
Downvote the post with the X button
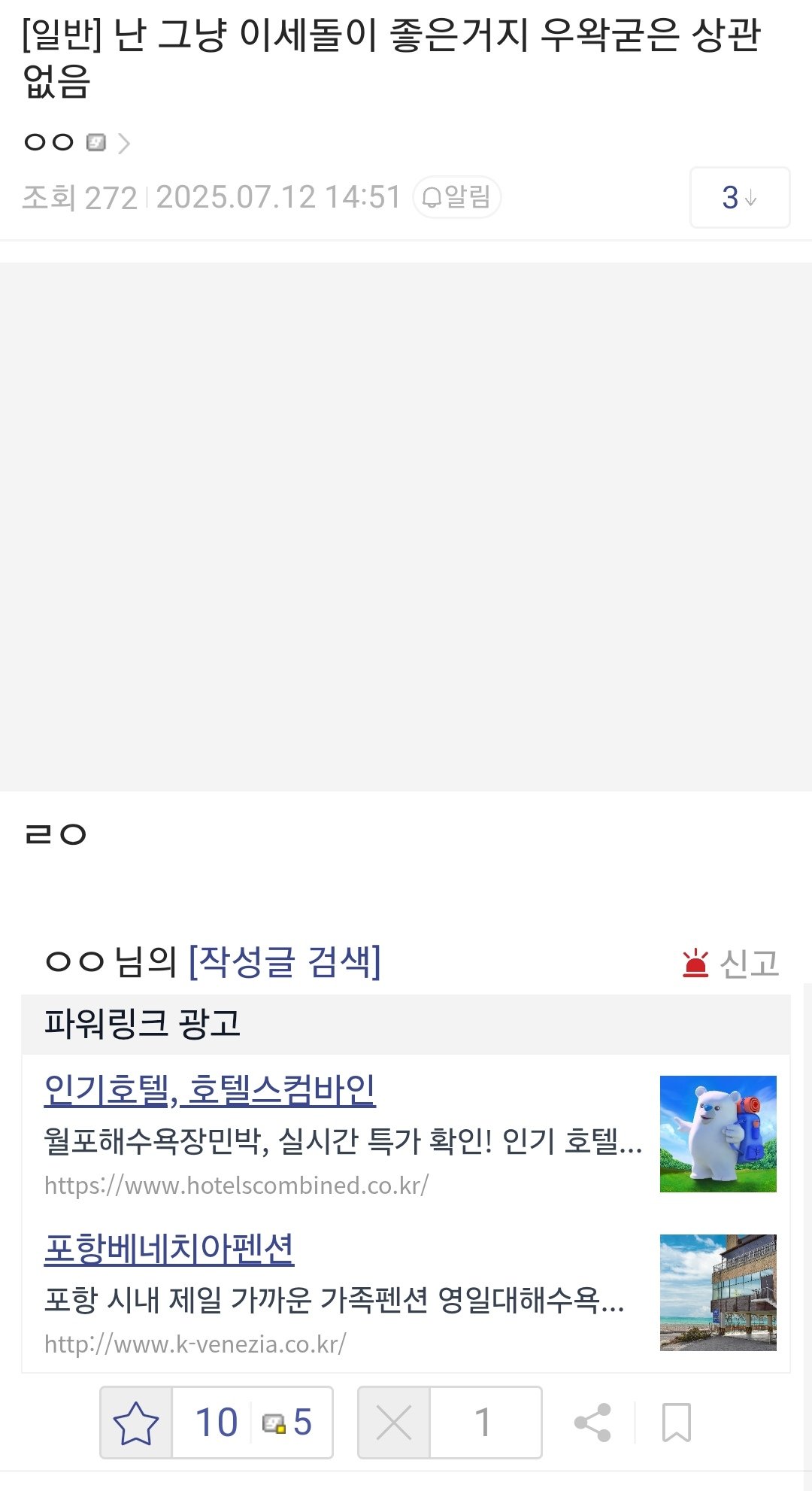(x=394, y=1423)
